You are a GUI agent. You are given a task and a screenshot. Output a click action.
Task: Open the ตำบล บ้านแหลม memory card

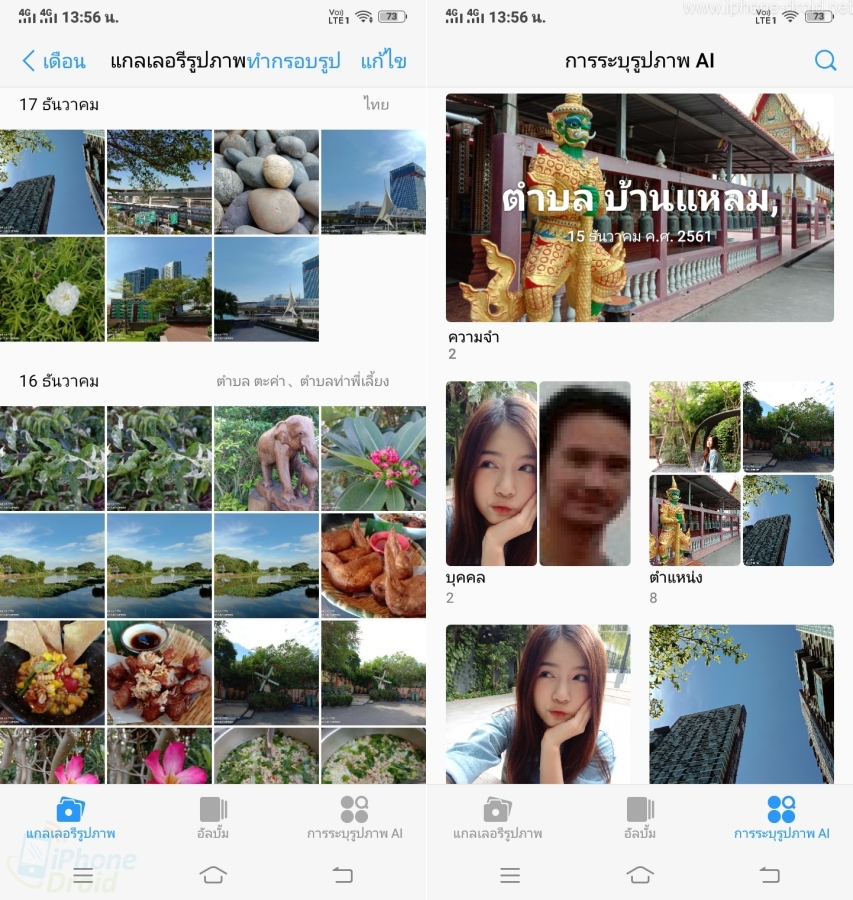(x=639, y=208)
